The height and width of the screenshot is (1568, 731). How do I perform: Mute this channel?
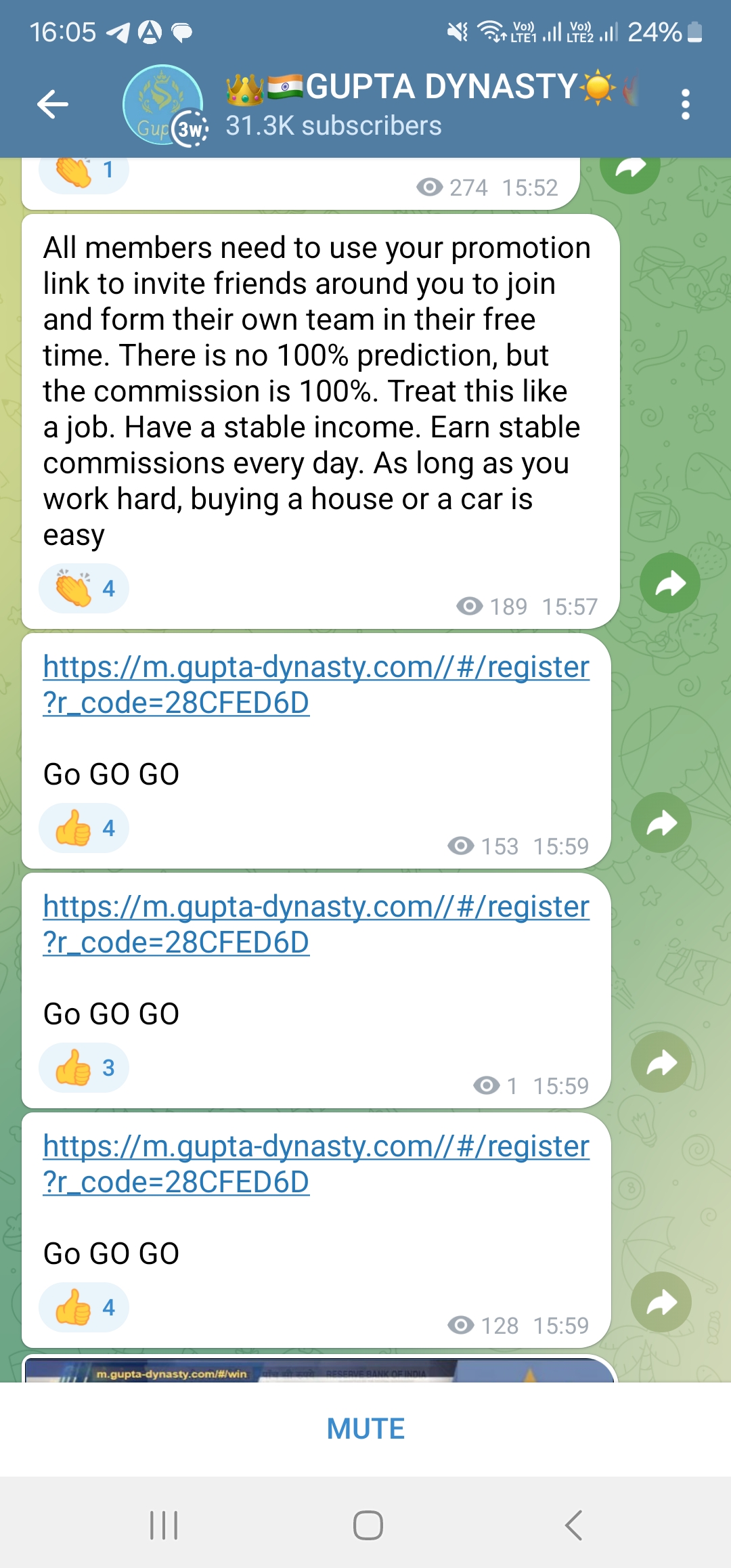[x=365, y=1429]
